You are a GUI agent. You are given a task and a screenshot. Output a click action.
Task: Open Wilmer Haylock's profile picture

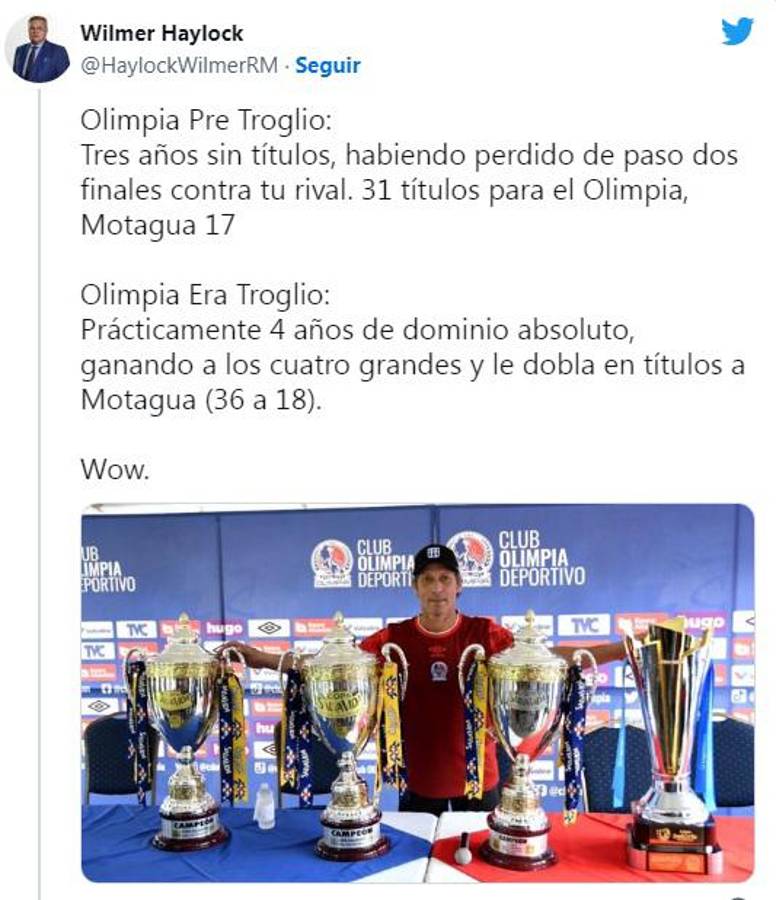[42, 49]
